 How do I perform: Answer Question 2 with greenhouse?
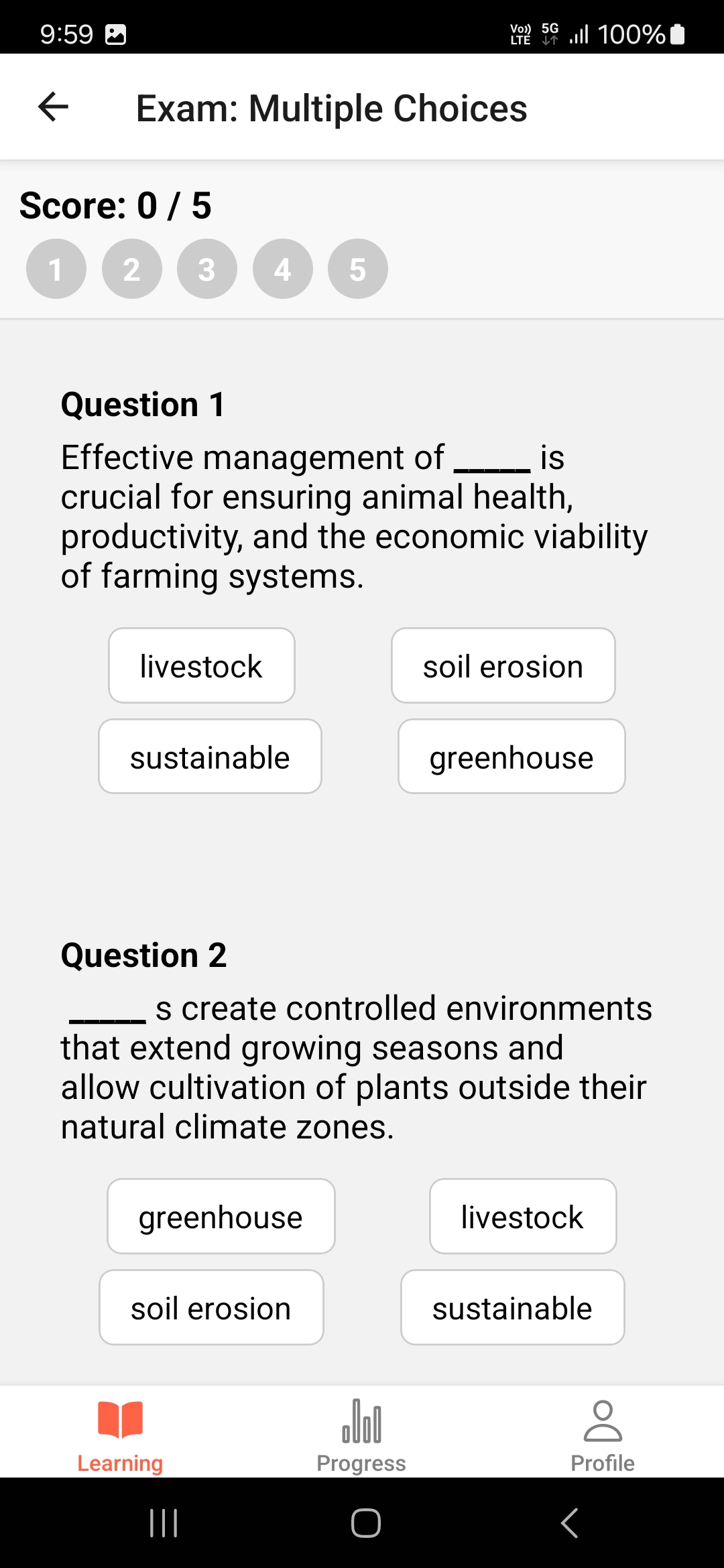point(221,1216)
